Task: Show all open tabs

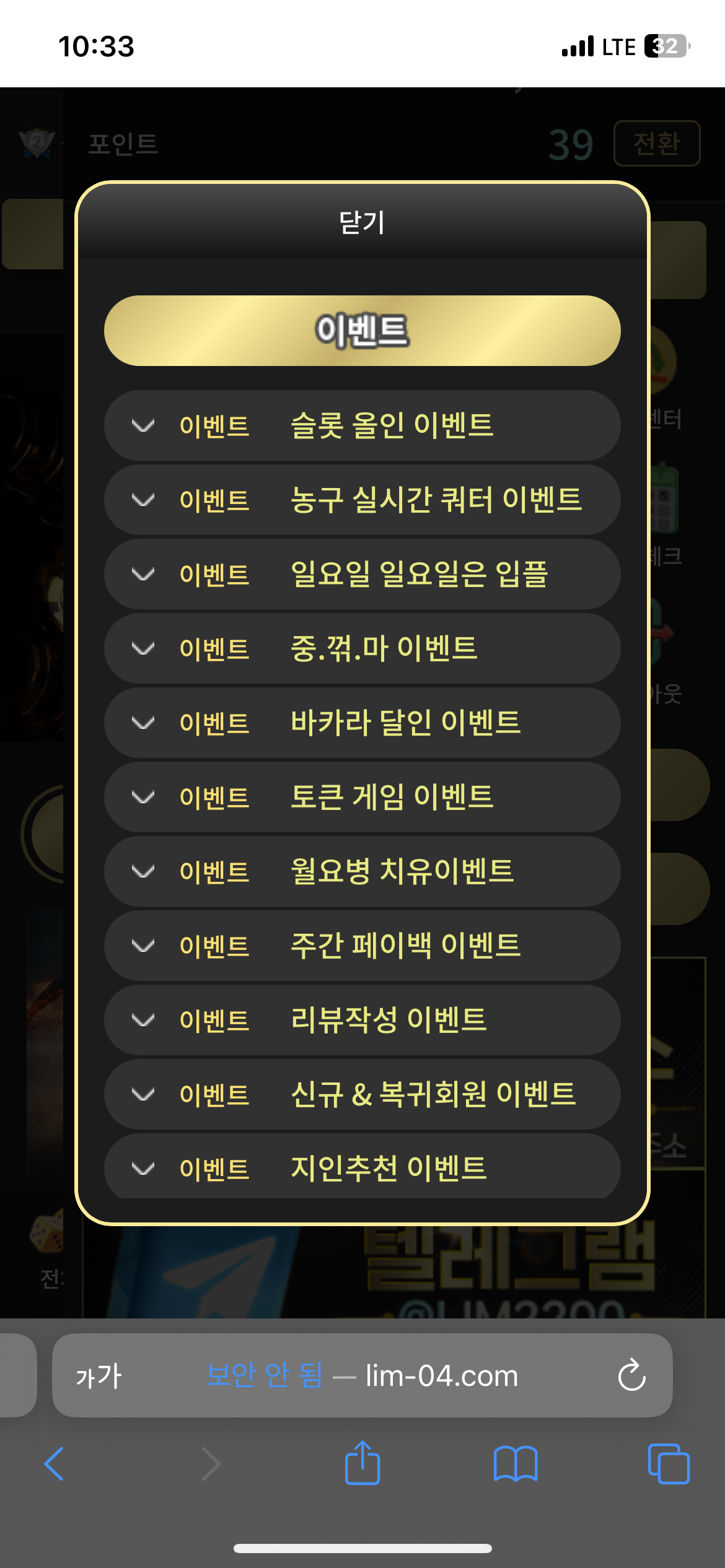Action: click(668, 1464)
